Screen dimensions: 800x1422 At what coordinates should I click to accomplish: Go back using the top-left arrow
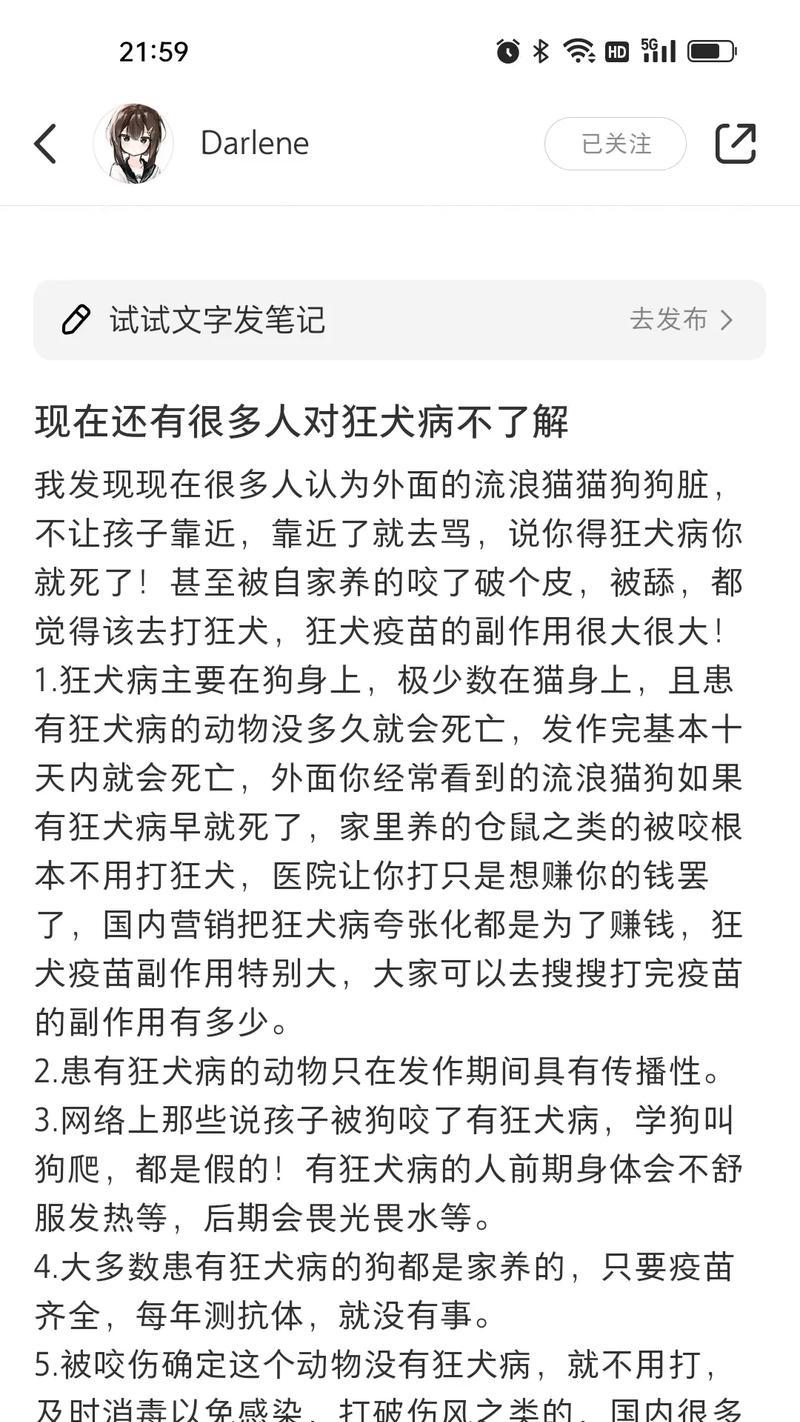coord(45,144)
